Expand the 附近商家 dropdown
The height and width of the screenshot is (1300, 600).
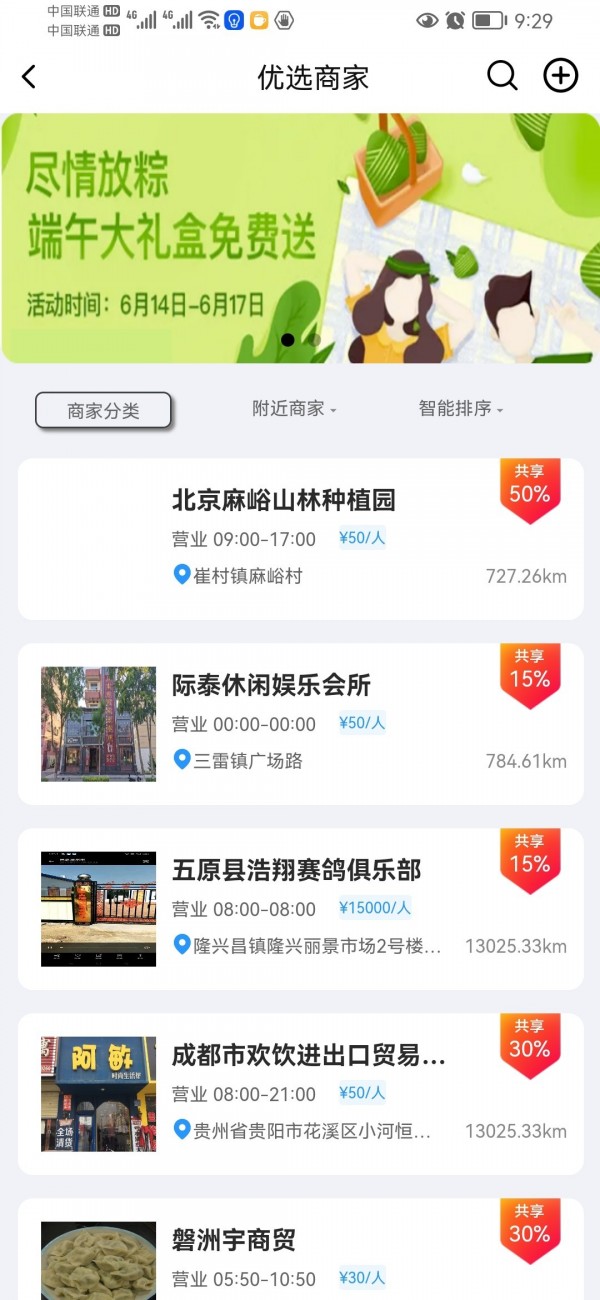pyautogui.click(x=294, y=408)
